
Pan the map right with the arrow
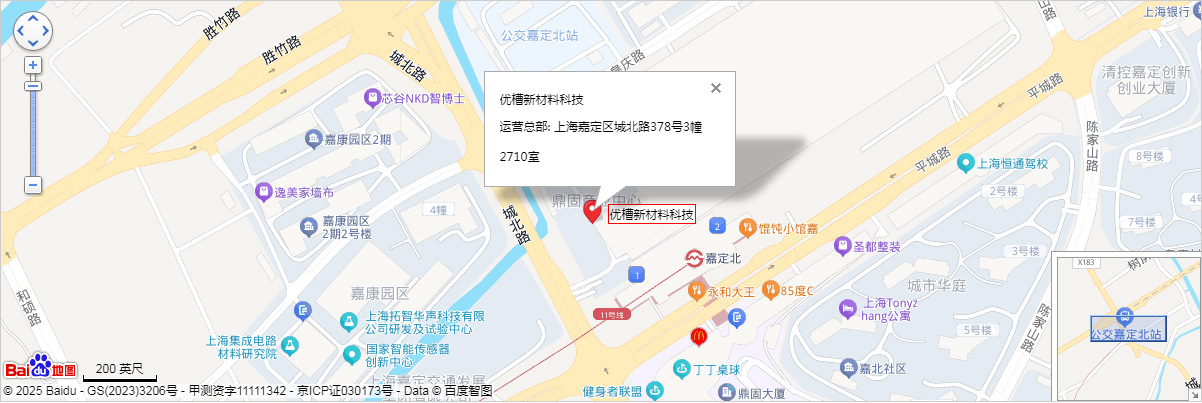point(46,31)
